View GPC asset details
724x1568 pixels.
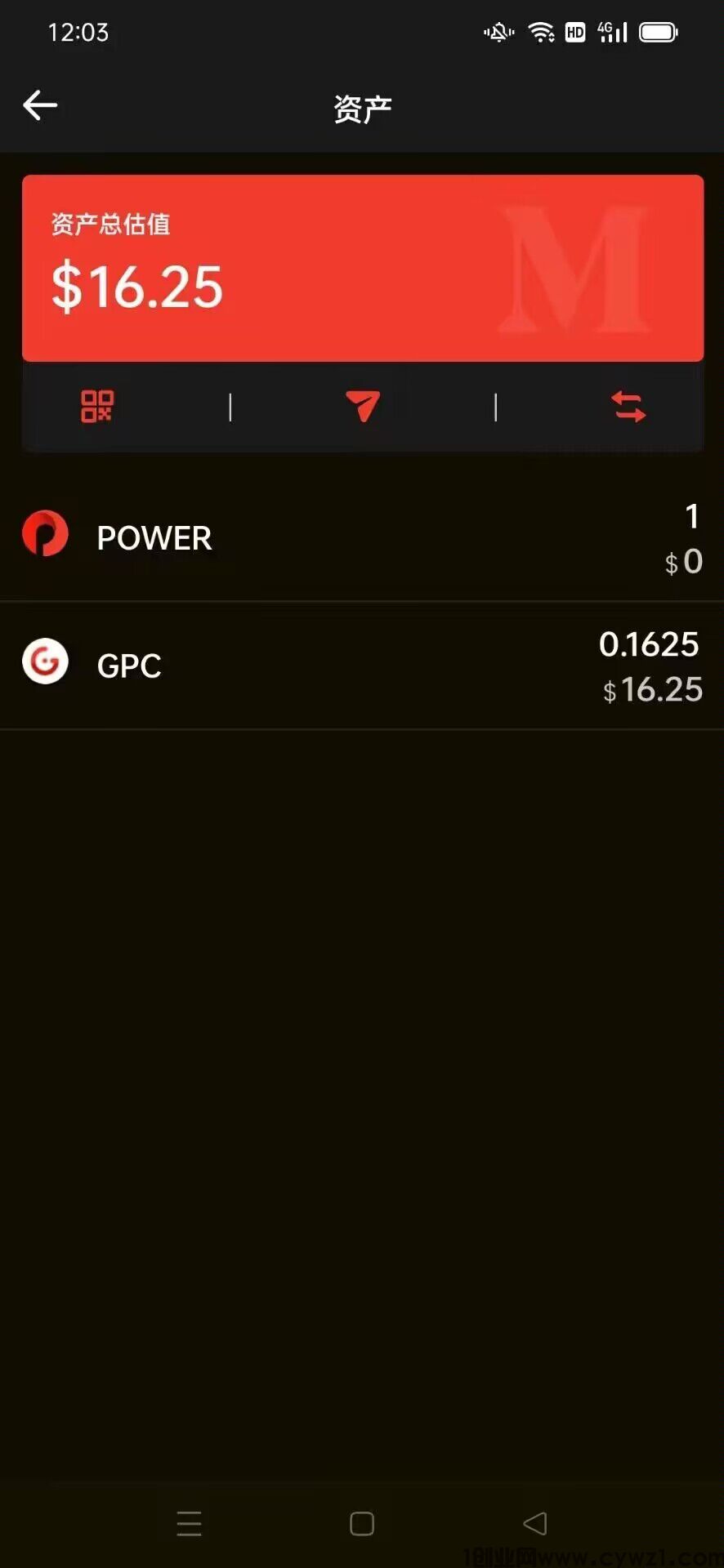(x=362, y=666)
